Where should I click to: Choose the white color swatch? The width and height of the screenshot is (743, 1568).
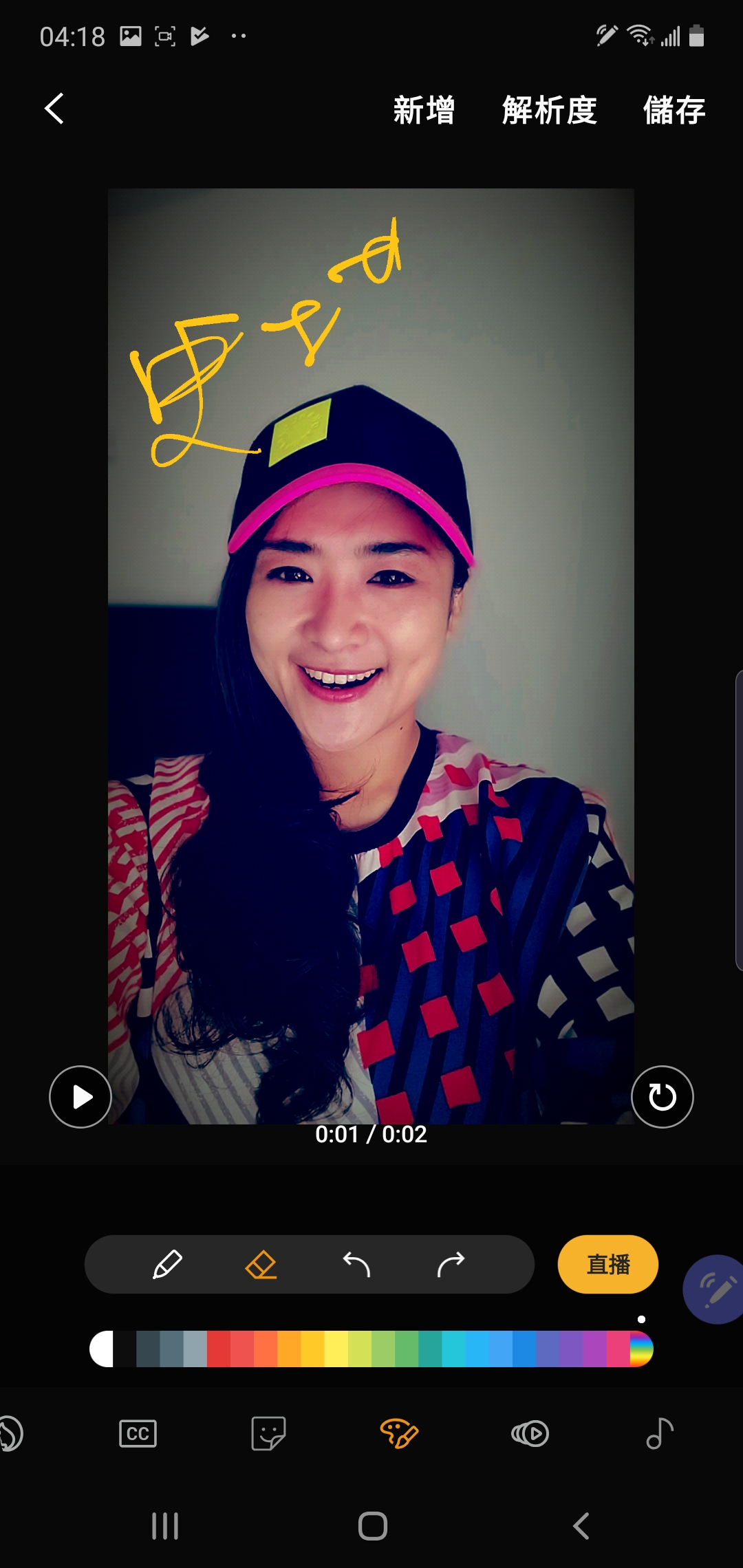(101, 1349)
